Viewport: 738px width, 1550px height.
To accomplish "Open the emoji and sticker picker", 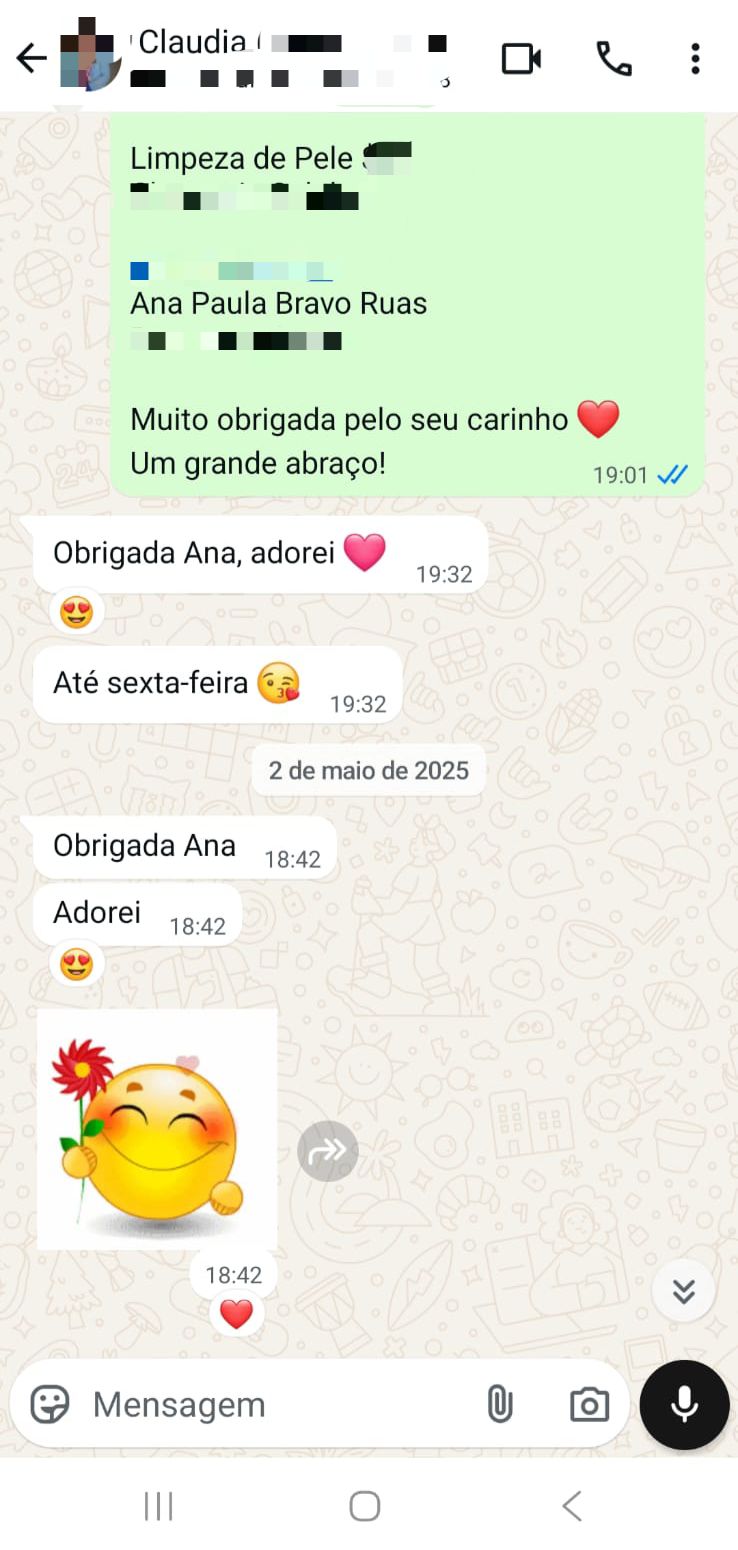I will (50, 1404).
